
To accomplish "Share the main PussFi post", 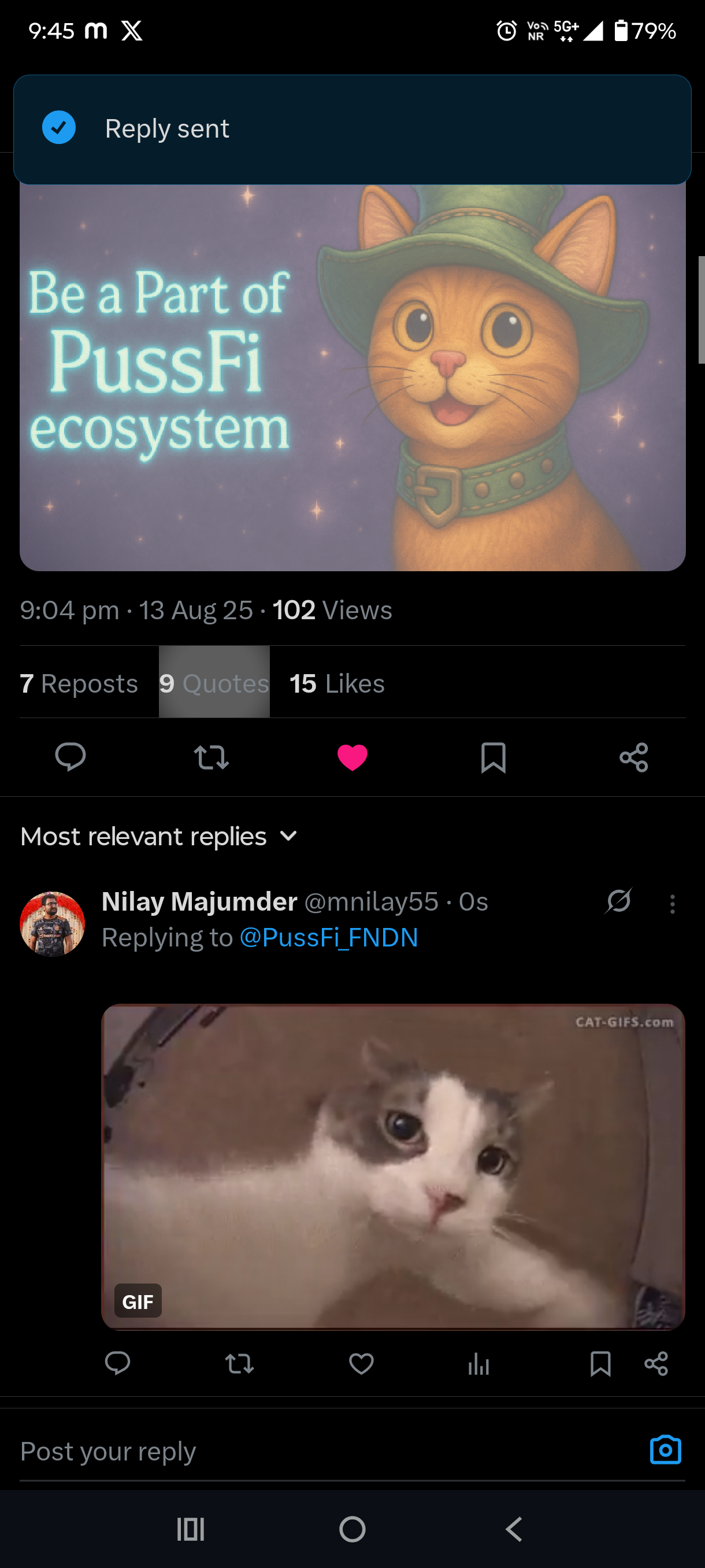I will tap(633, 757).
